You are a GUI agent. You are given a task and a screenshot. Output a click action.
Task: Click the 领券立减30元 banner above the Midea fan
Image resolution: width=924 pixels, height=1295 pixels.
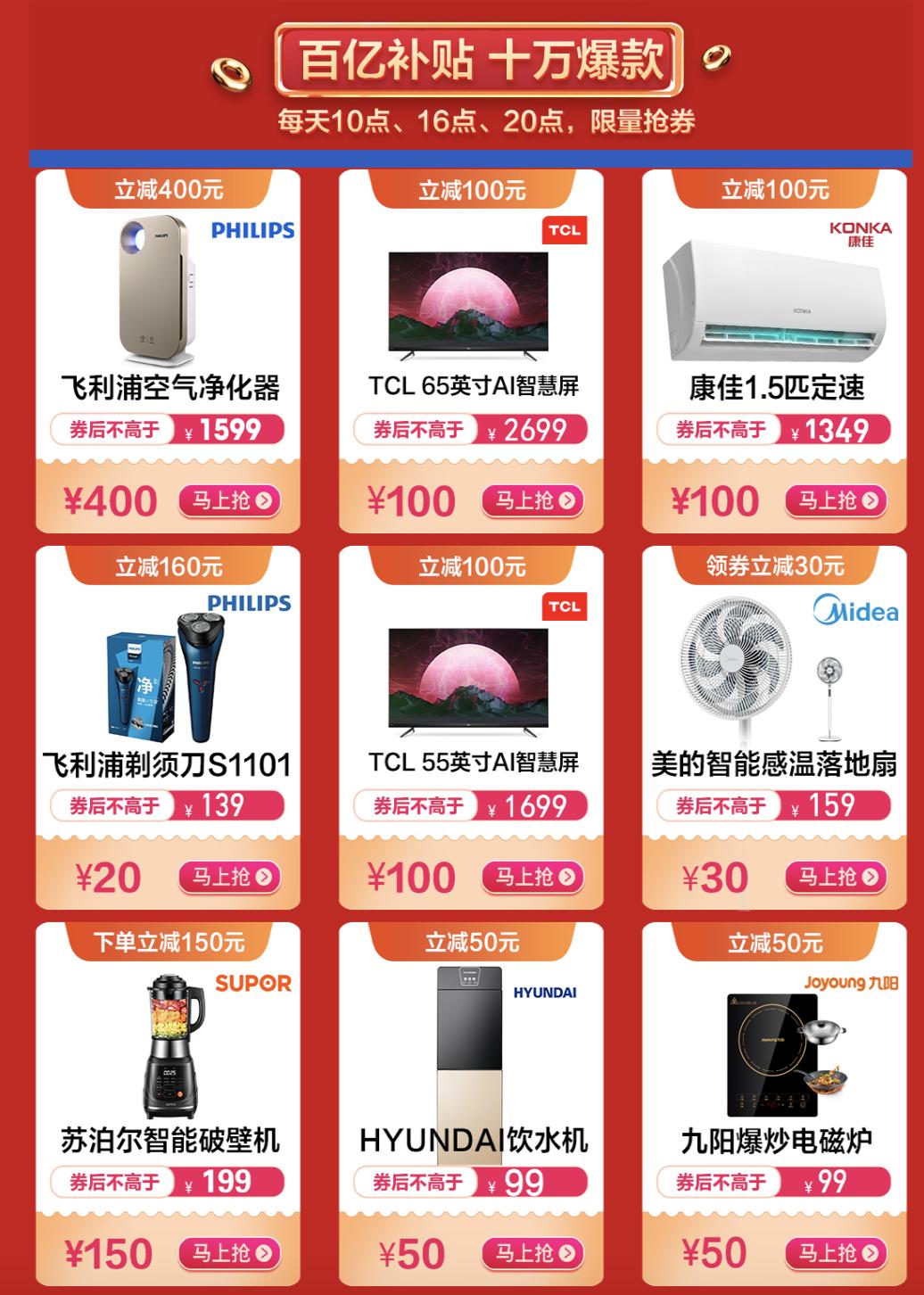point(776,565)
